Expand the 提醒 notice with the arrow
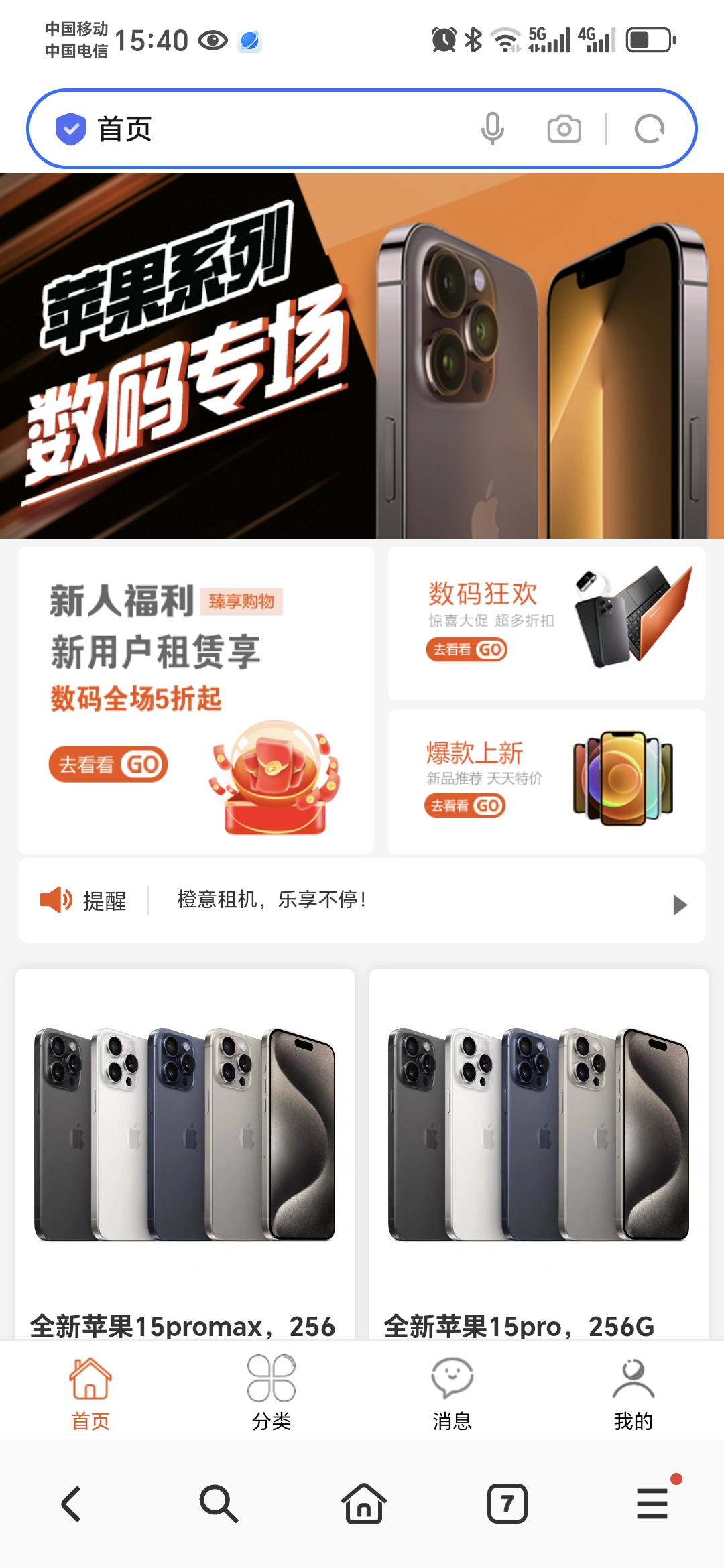This screenshot has width=724, height=1568. point(680,904)
